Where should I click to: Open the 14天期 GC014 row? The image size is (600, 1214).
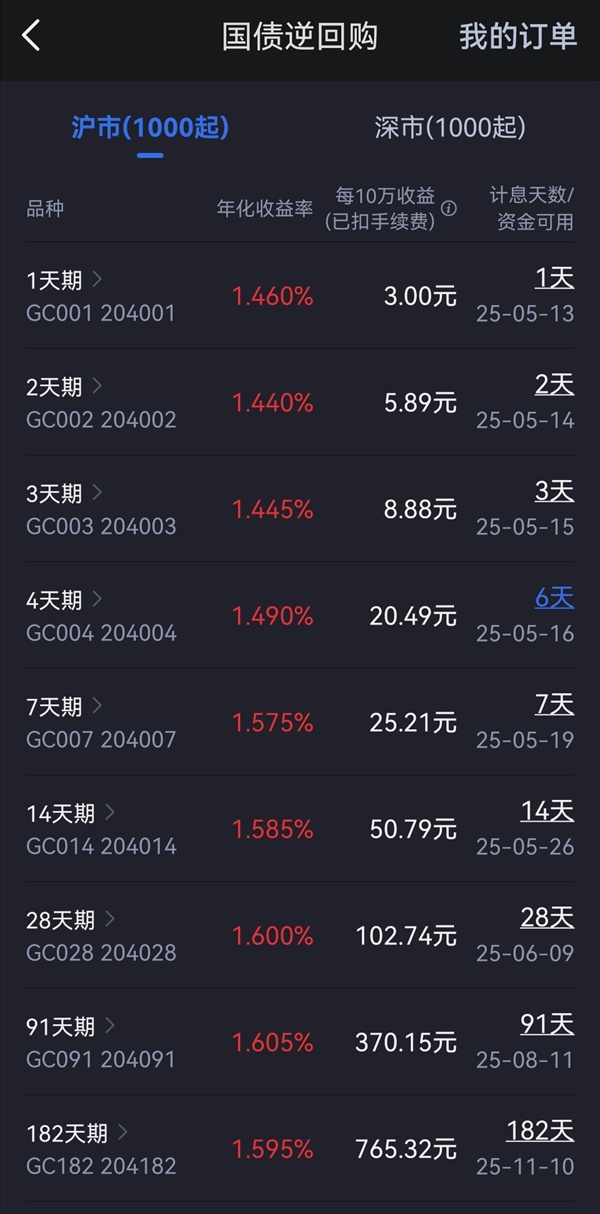[300, 829]
